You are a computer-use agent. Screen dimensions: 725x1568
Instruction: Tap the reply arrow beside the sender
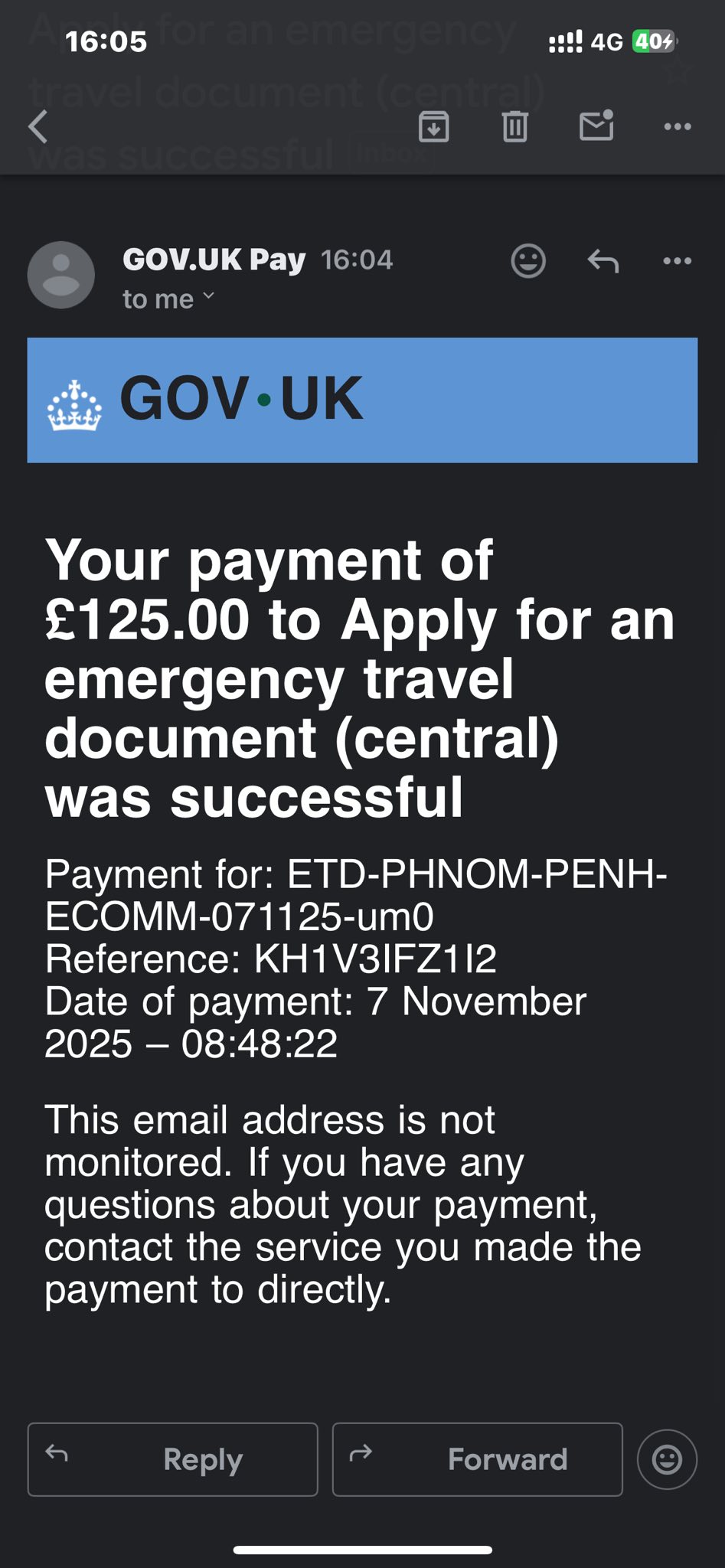603,261
